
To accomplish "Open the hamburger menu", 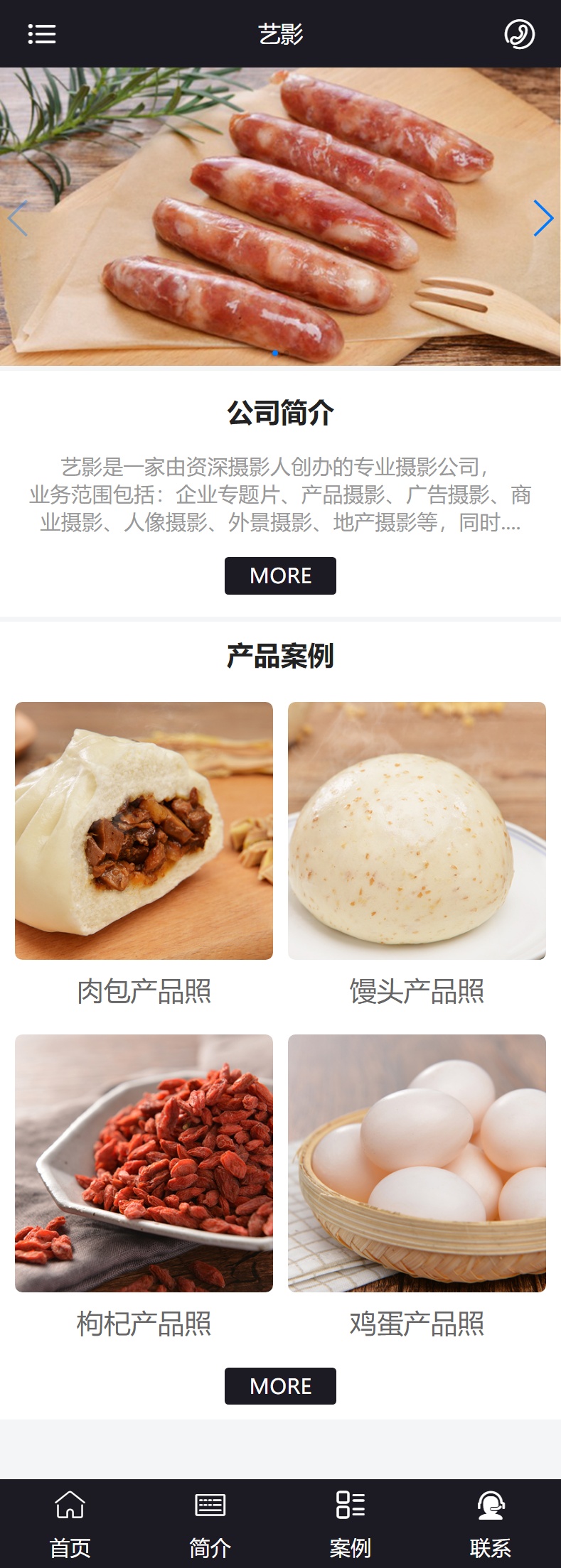I will [x=42, y=34].
